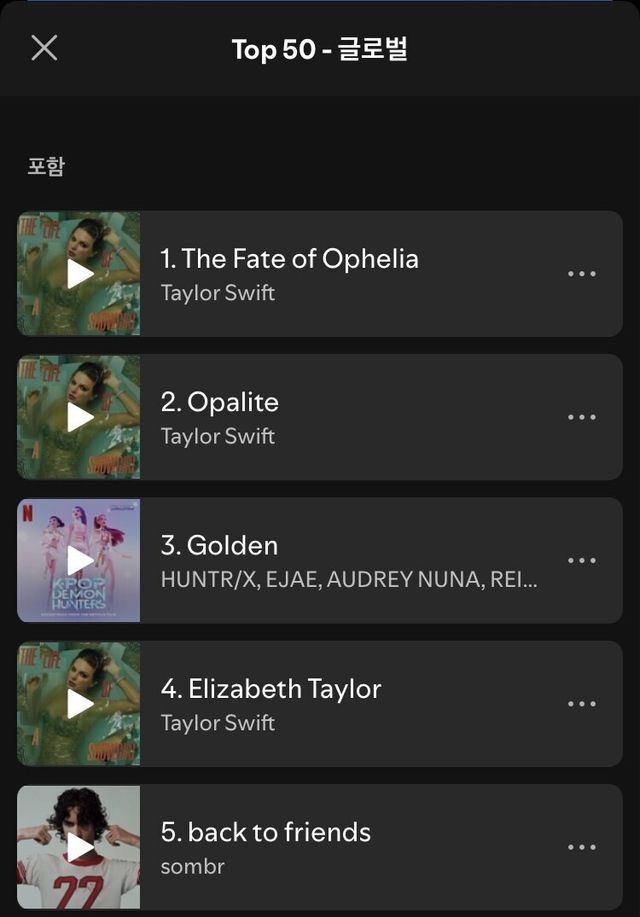Open more options for Opalite

[x=581, y=417]
